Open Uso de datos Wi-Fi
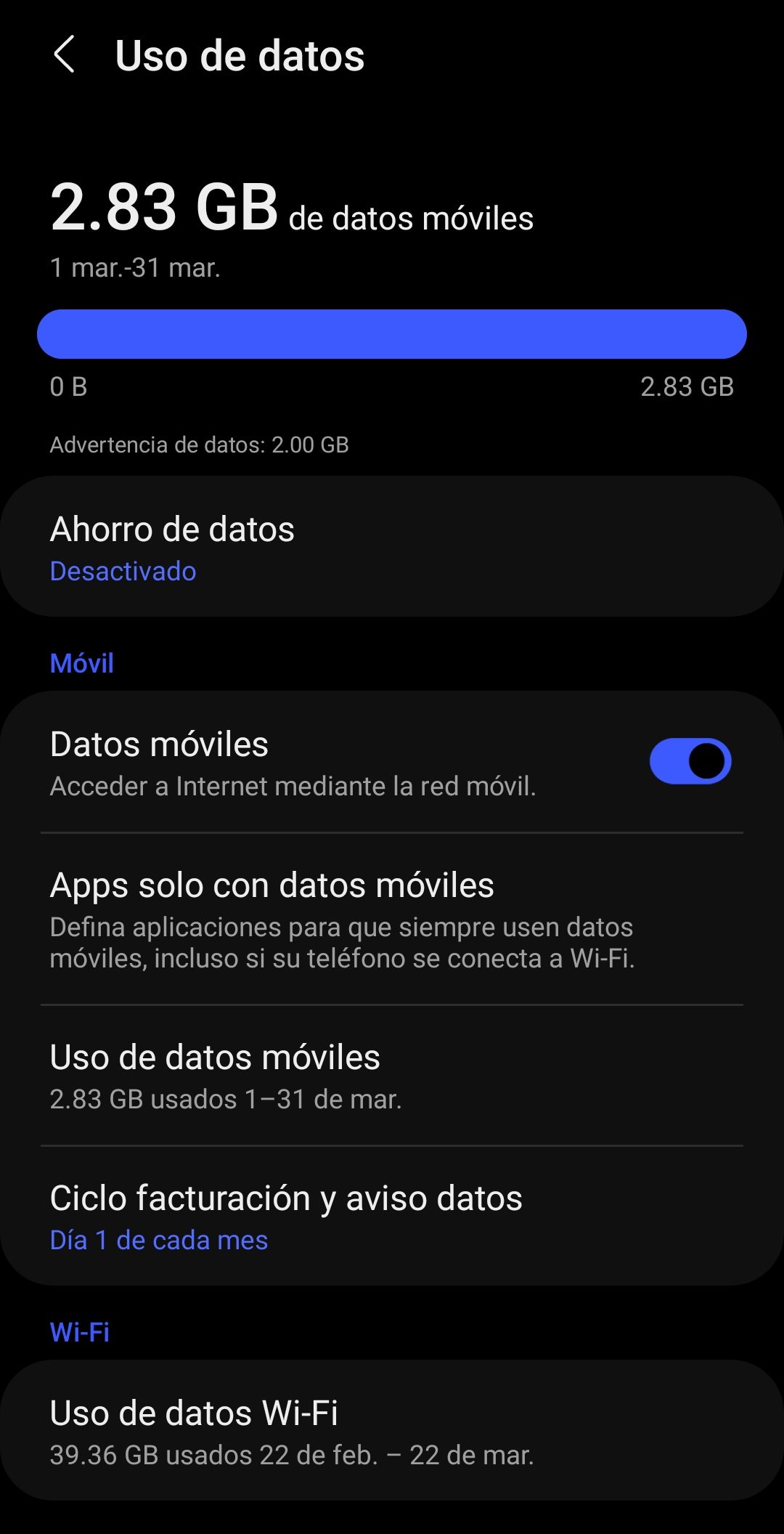Viewport: 784px width, 1534px height. click(x=392, y=1431)
